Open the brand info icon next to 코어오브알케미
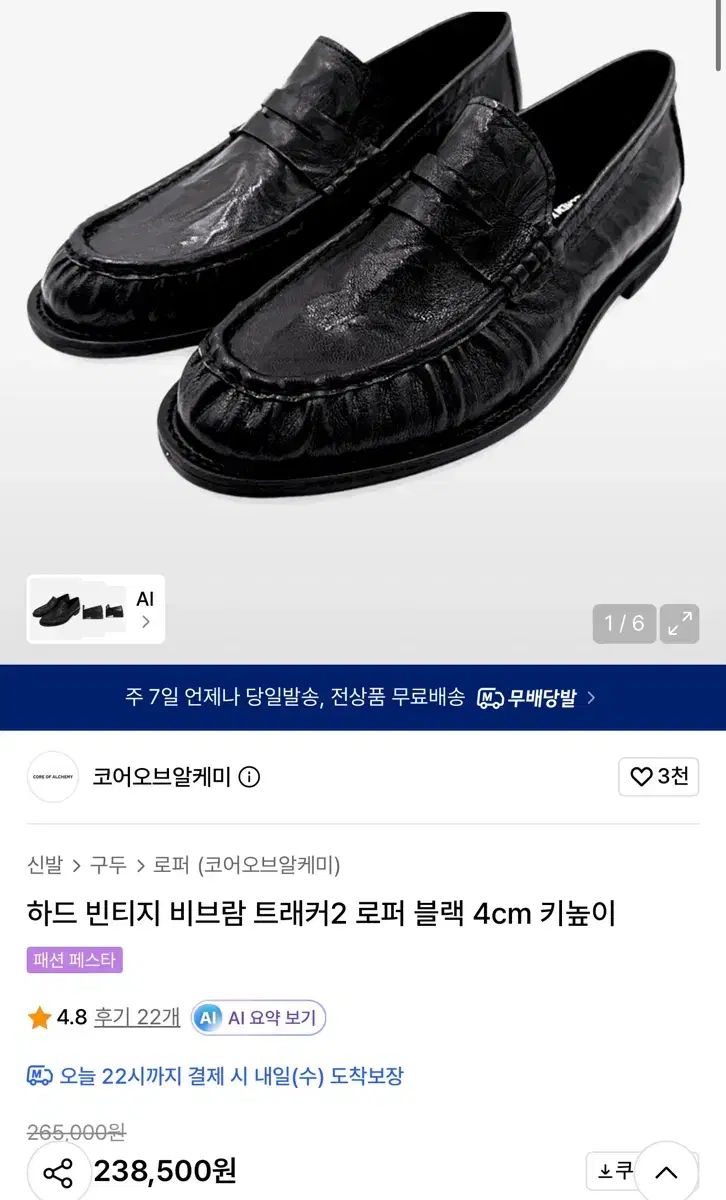Image resolution: width=726 pixels, height=1200 pixels. pos(250,777)
